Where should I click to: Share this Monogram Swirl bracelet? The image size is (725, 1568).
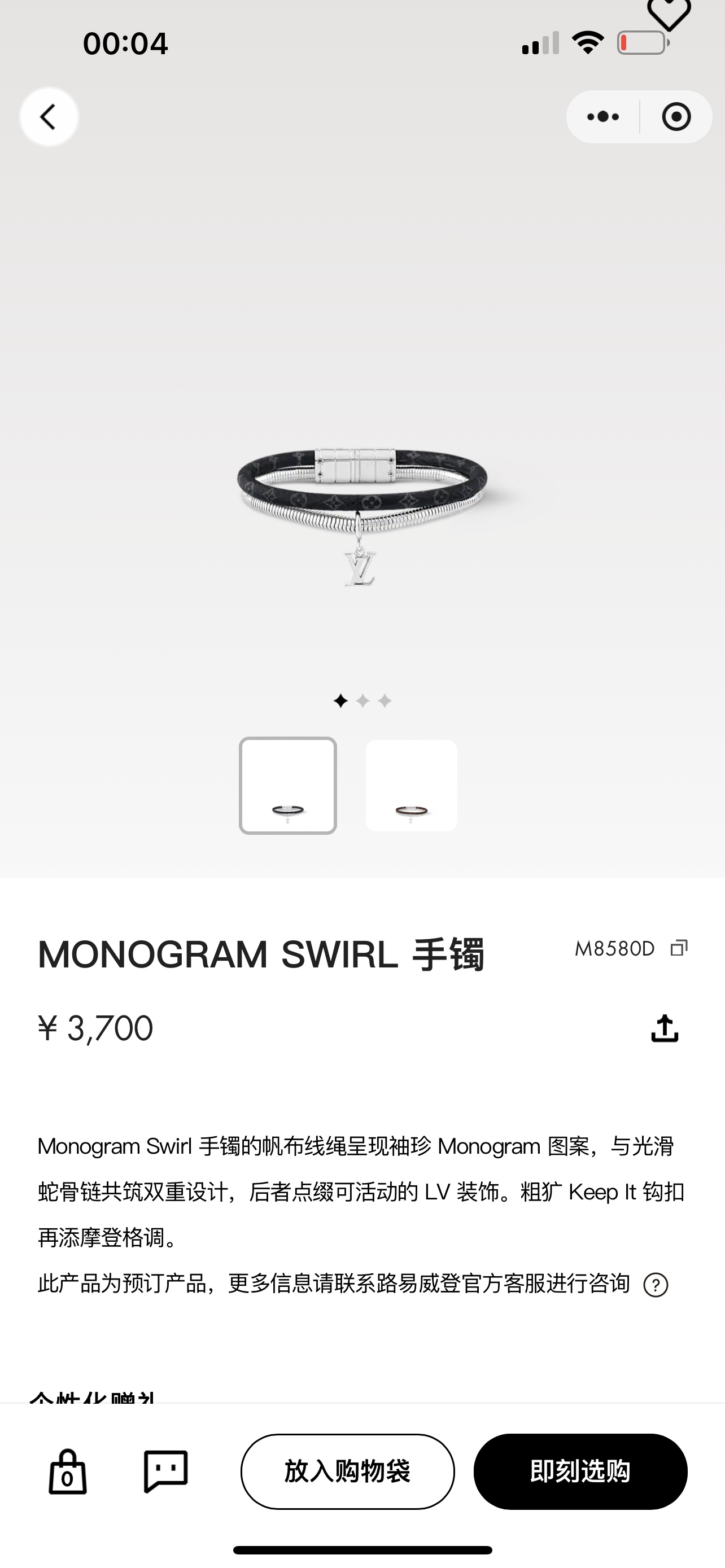[x=664, y=1028]
